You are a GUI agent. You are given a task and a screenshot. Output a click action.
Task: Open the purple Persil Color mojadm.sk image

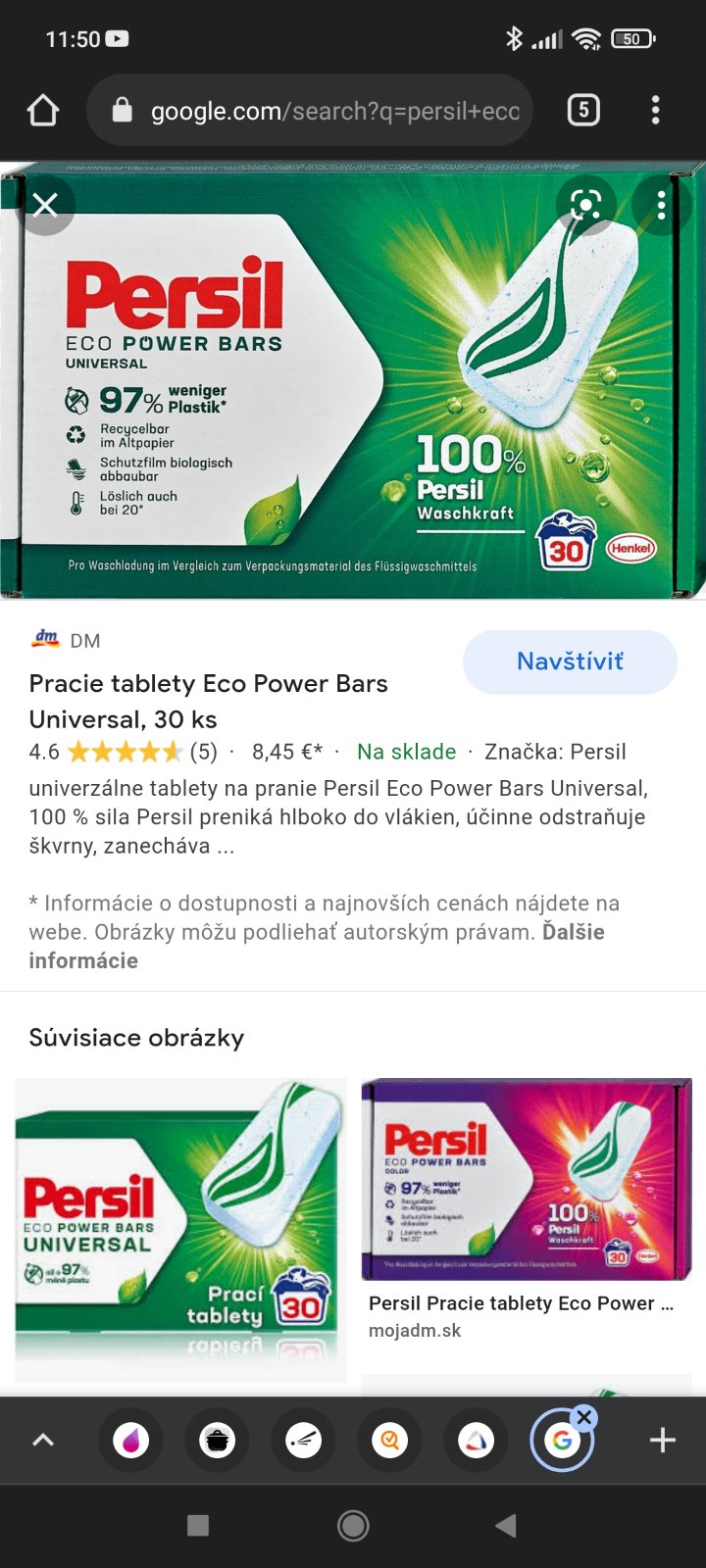click(527, 1179)
